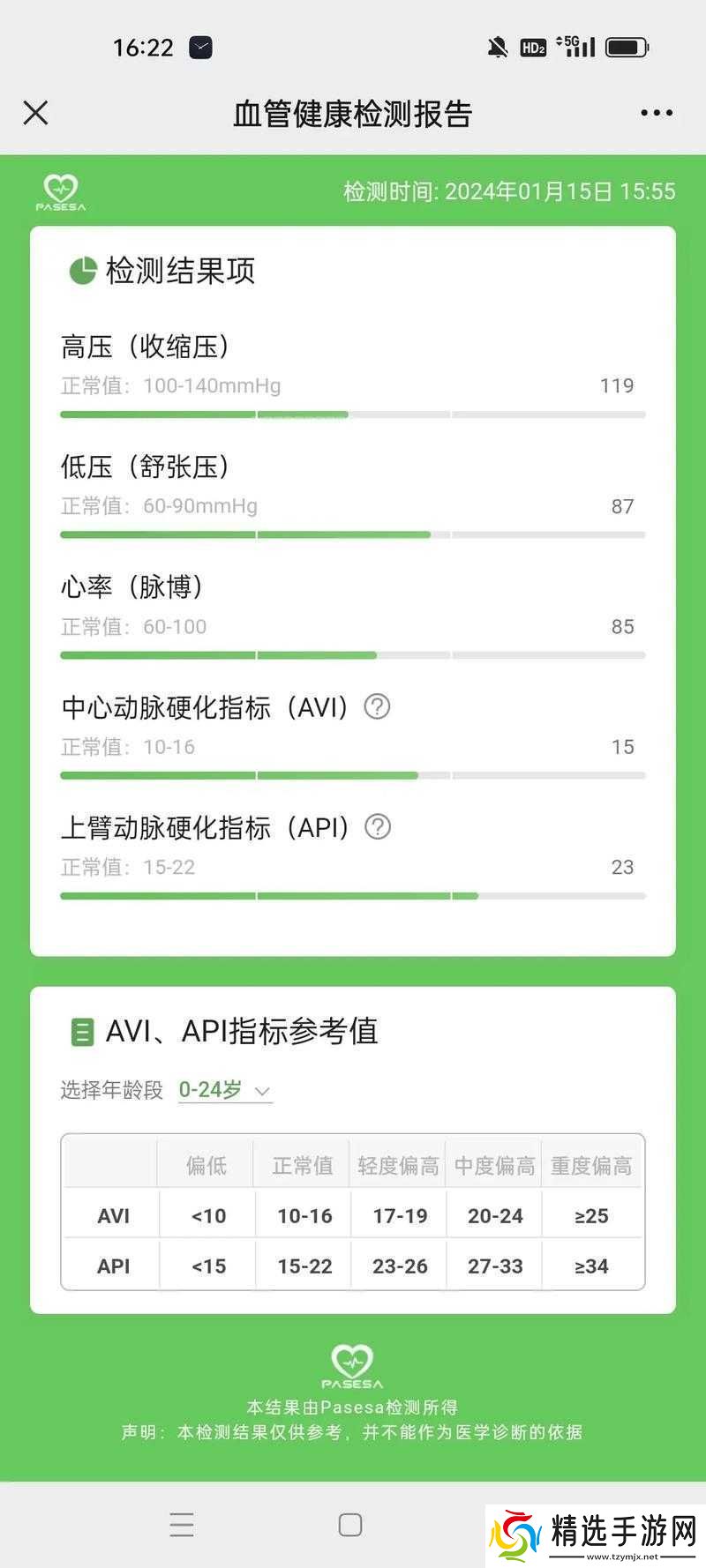The image size is (706, 1568).
Task: Close the report with the X button
Action: point(34,113)
